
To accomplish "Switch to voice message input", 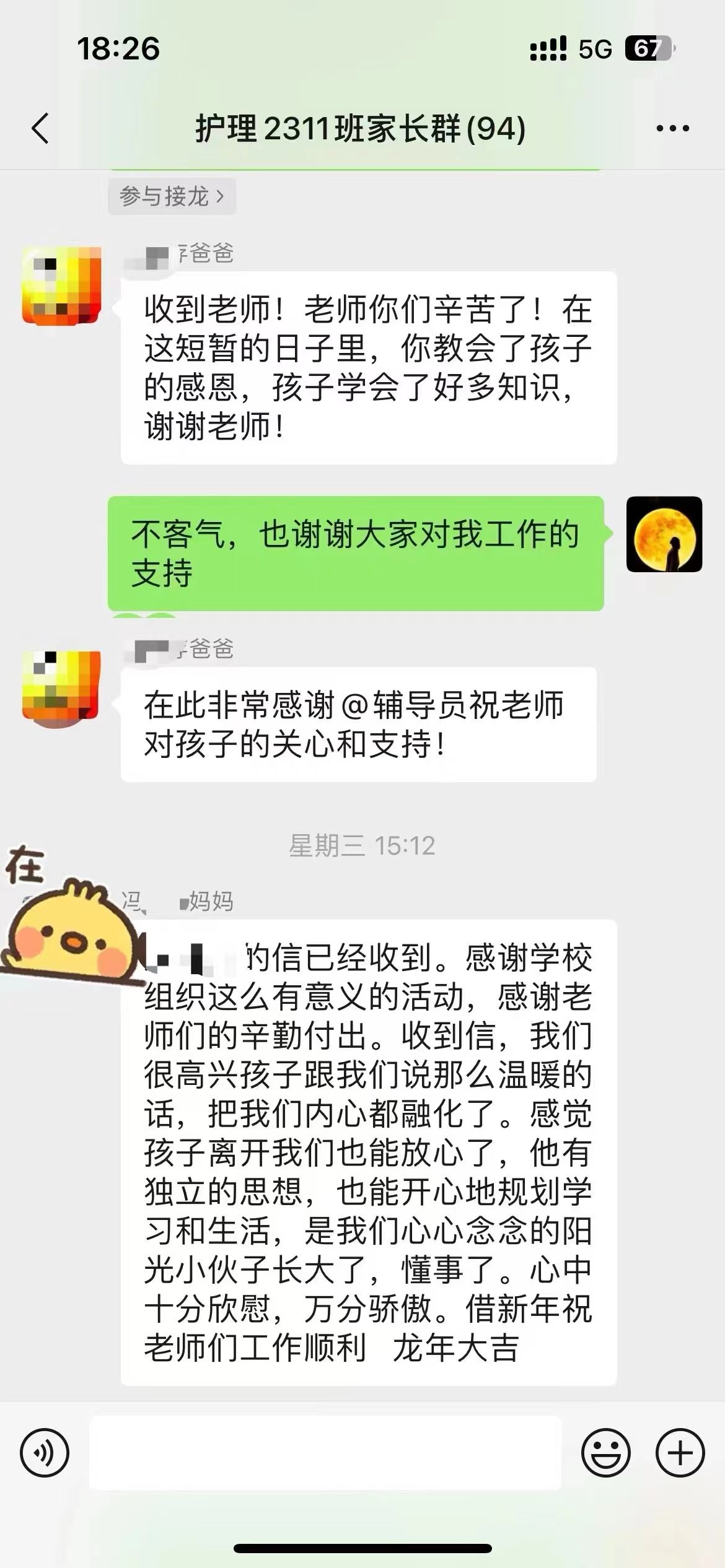I will click(45, 1453).
